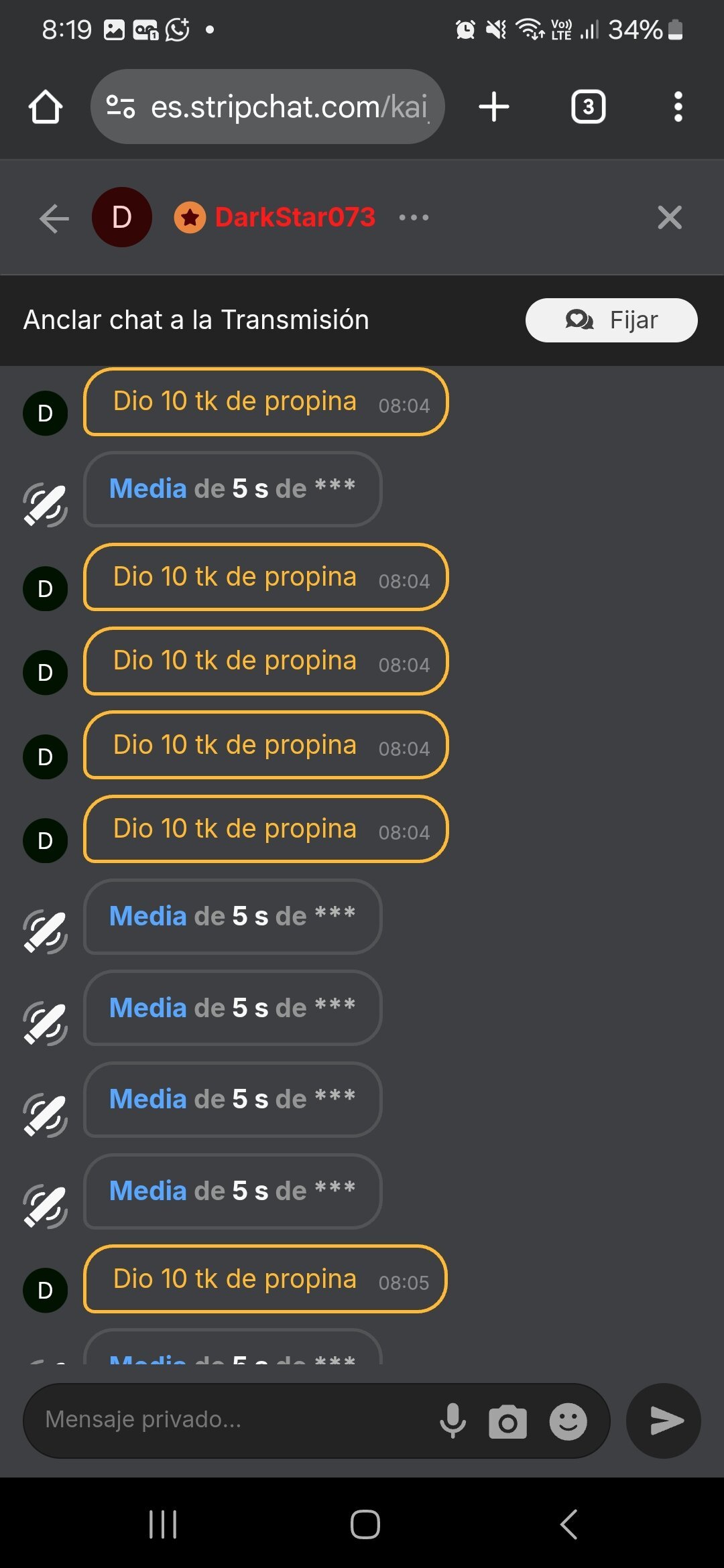Viewport: 724px width, 1568px height.
Task: Open DarkStar073's profile avatar
Action: point(122,218)
